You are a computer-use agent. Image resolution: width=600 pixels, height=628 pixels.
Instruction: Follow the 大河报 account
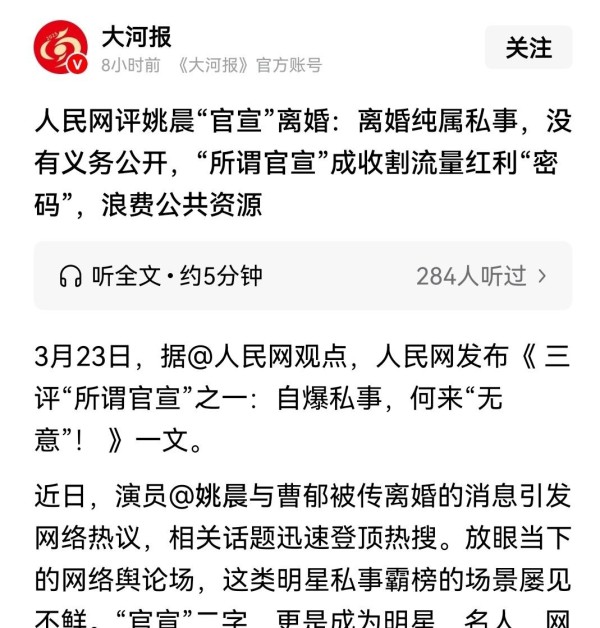click(528, 47)
